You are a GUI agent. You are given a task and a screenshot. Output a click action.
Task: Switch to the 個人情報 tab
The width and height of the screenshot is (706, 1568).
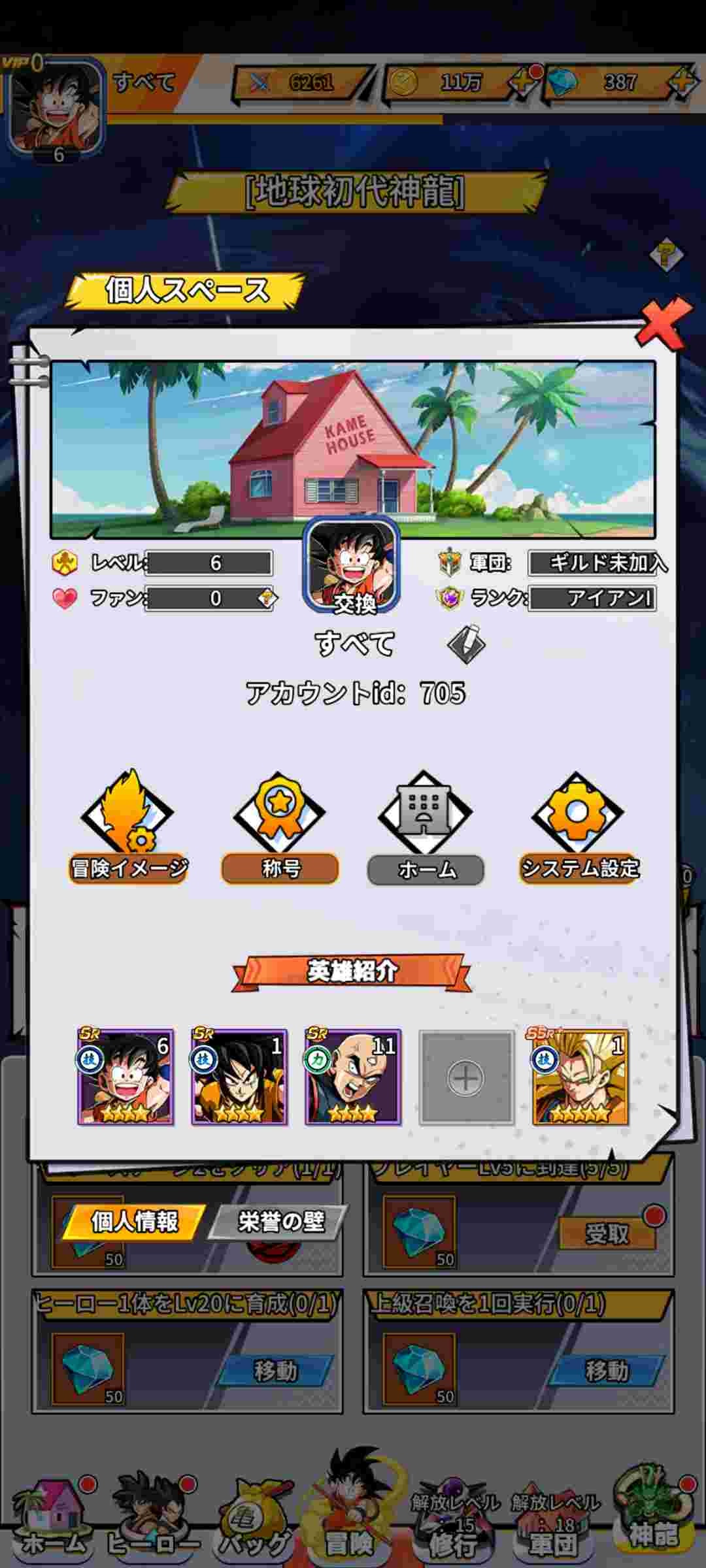tap(135, 1222)
